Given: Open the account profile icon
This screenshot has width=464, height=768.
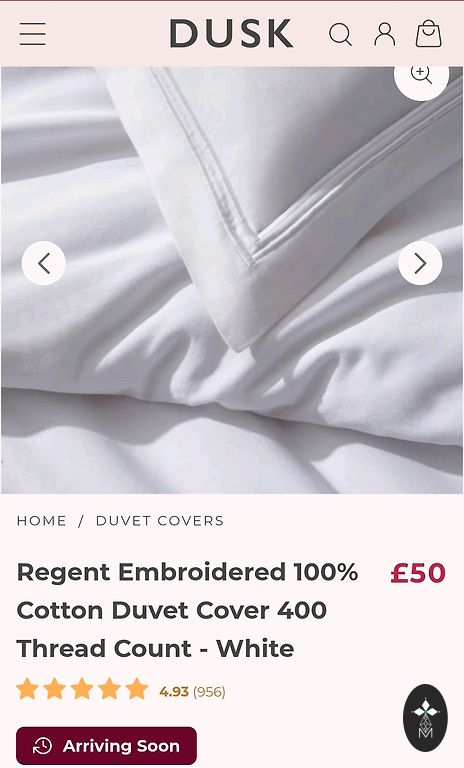Looking at the screenshot, I should [385, 34].
